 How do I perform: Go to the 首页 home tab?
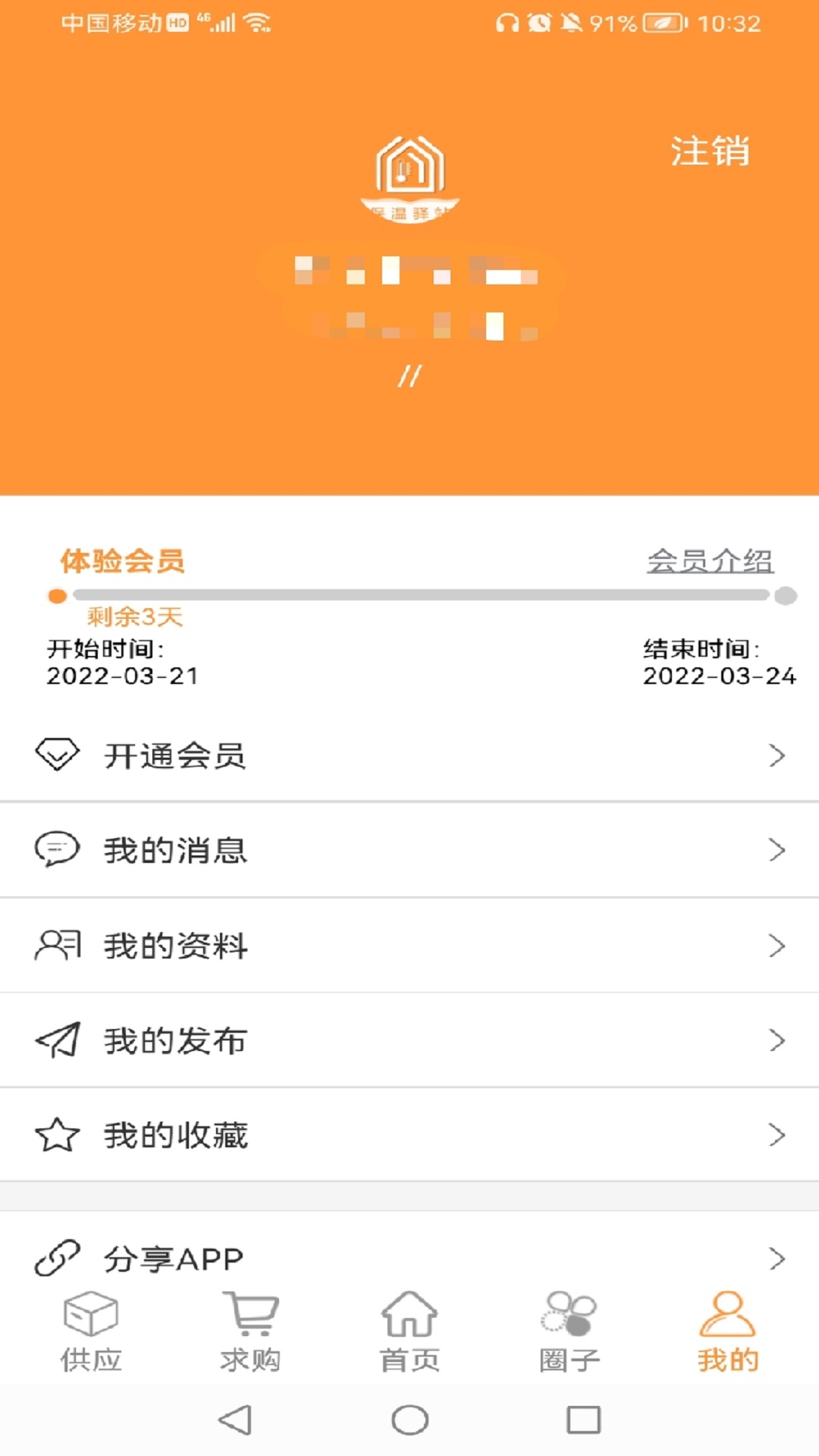[x=409, y=1332]
